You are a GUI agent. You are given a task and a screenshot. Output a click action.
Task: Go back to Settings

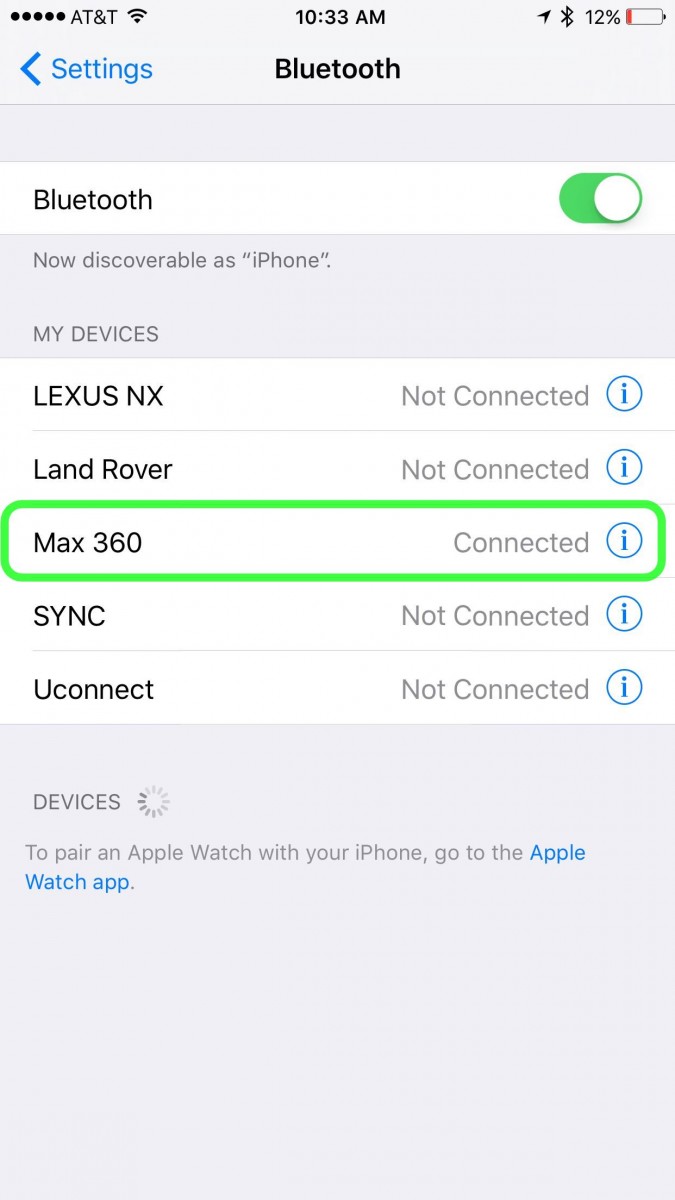pos(86,69)
